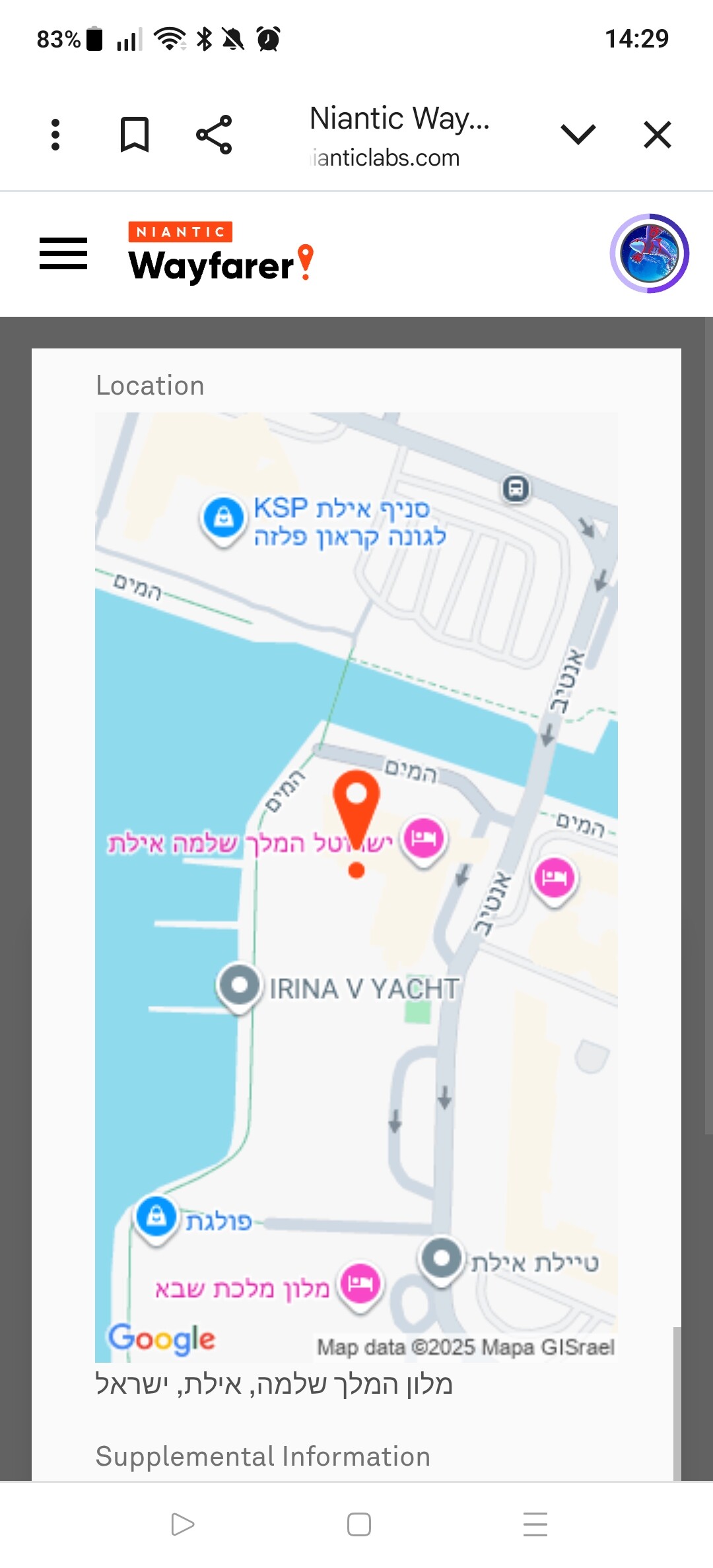Close the in-app browser tab
The width and height of the screenshot is (713, 1568).
[657, 135]
